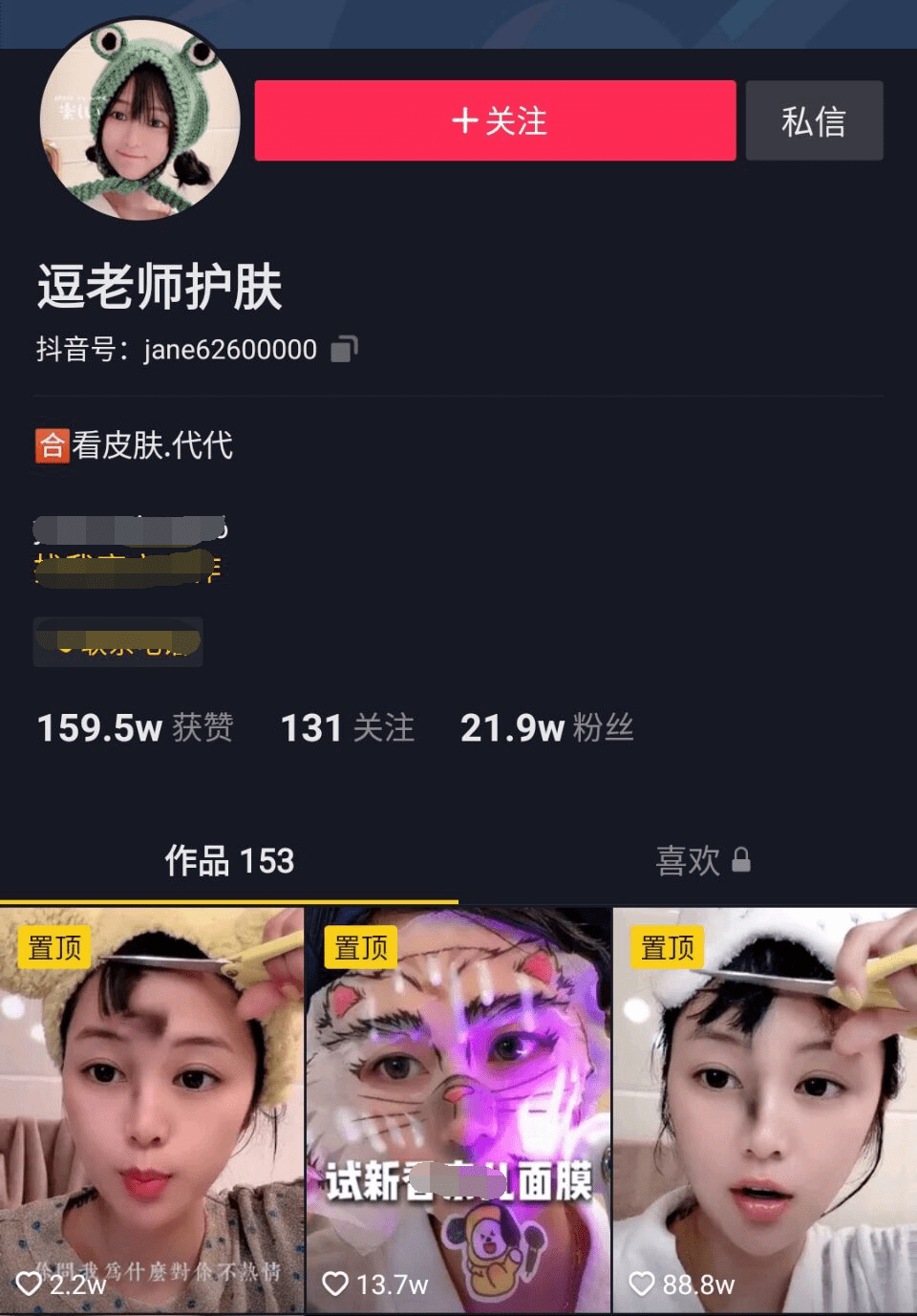Switch to the 作品 153 tab
Screen dimensions: 917x1316
tap(229, 861)
